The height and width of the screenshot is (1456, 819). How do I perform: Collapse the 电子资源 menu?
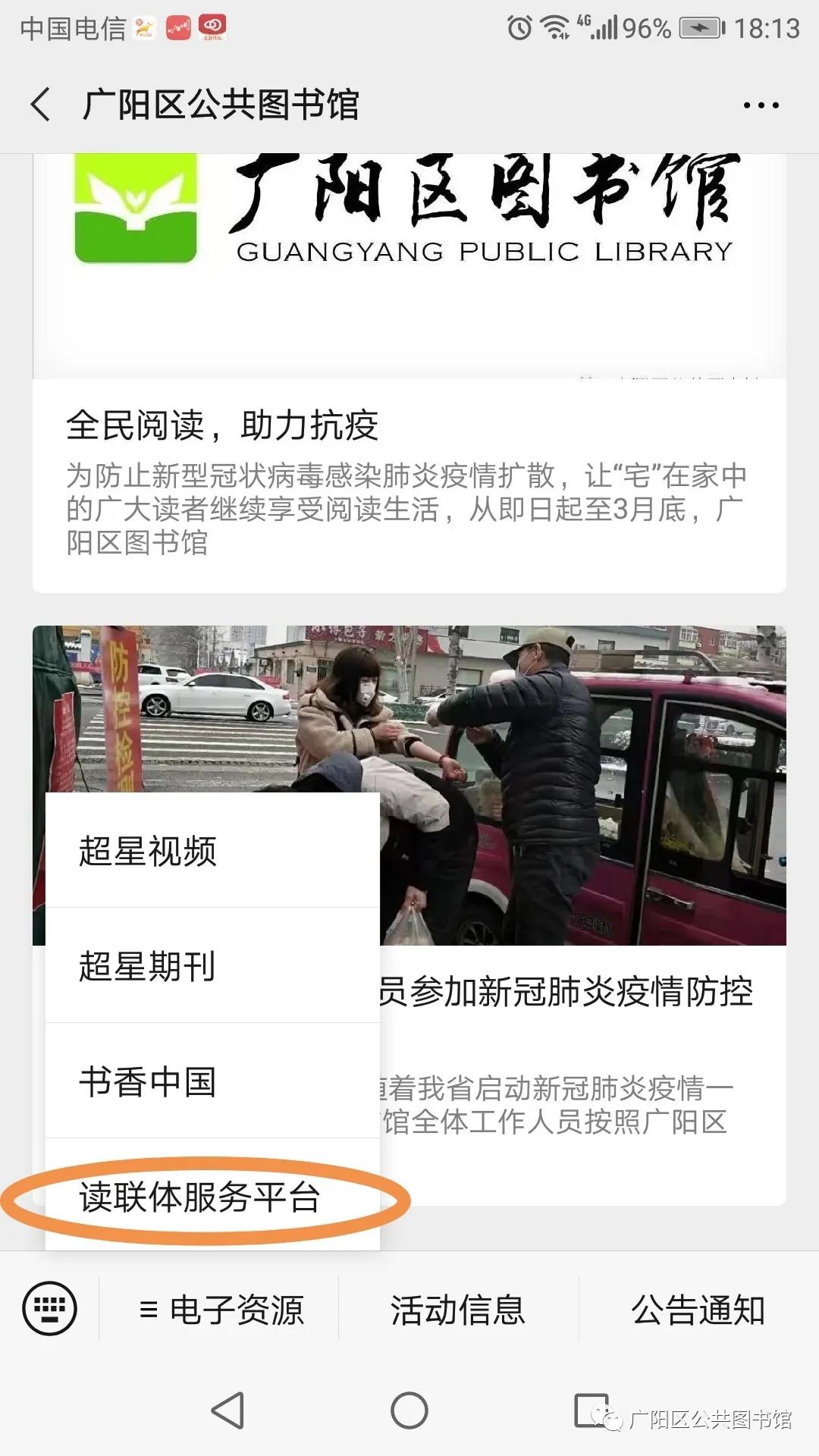pos(221,1310)
